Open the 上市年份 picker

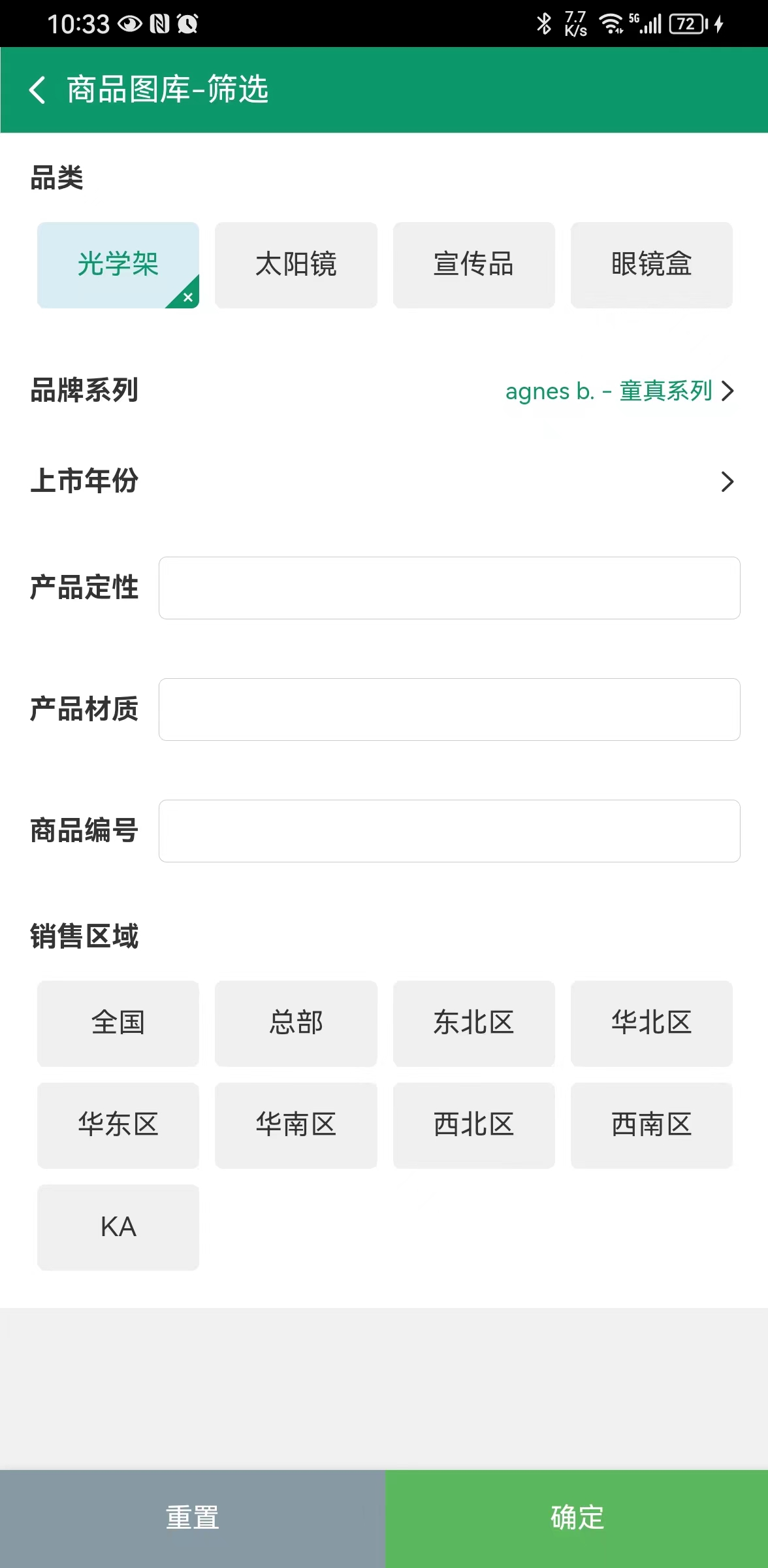point(726,482)
